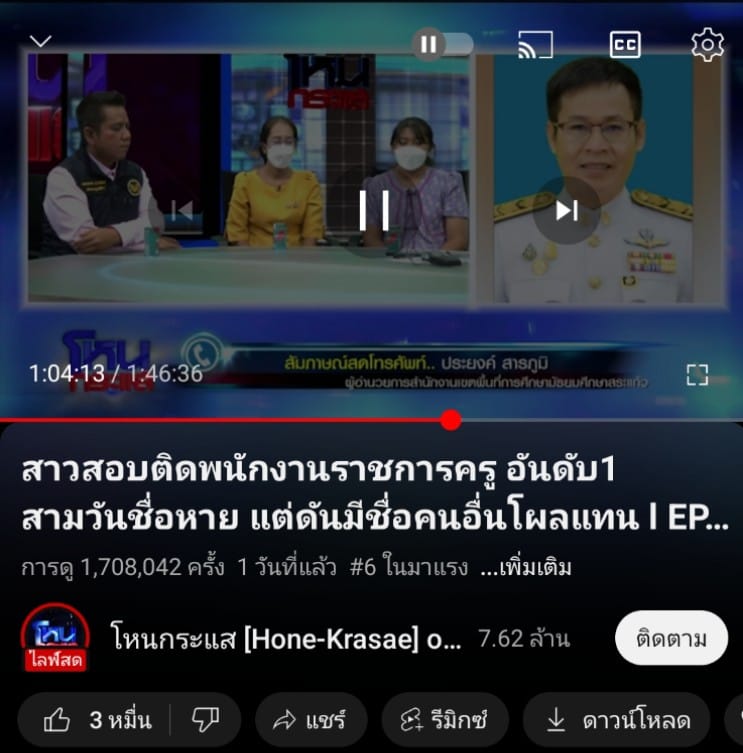Pause the video
The width and height of the screenshot is (743, 753).
[x=374, y=210]
